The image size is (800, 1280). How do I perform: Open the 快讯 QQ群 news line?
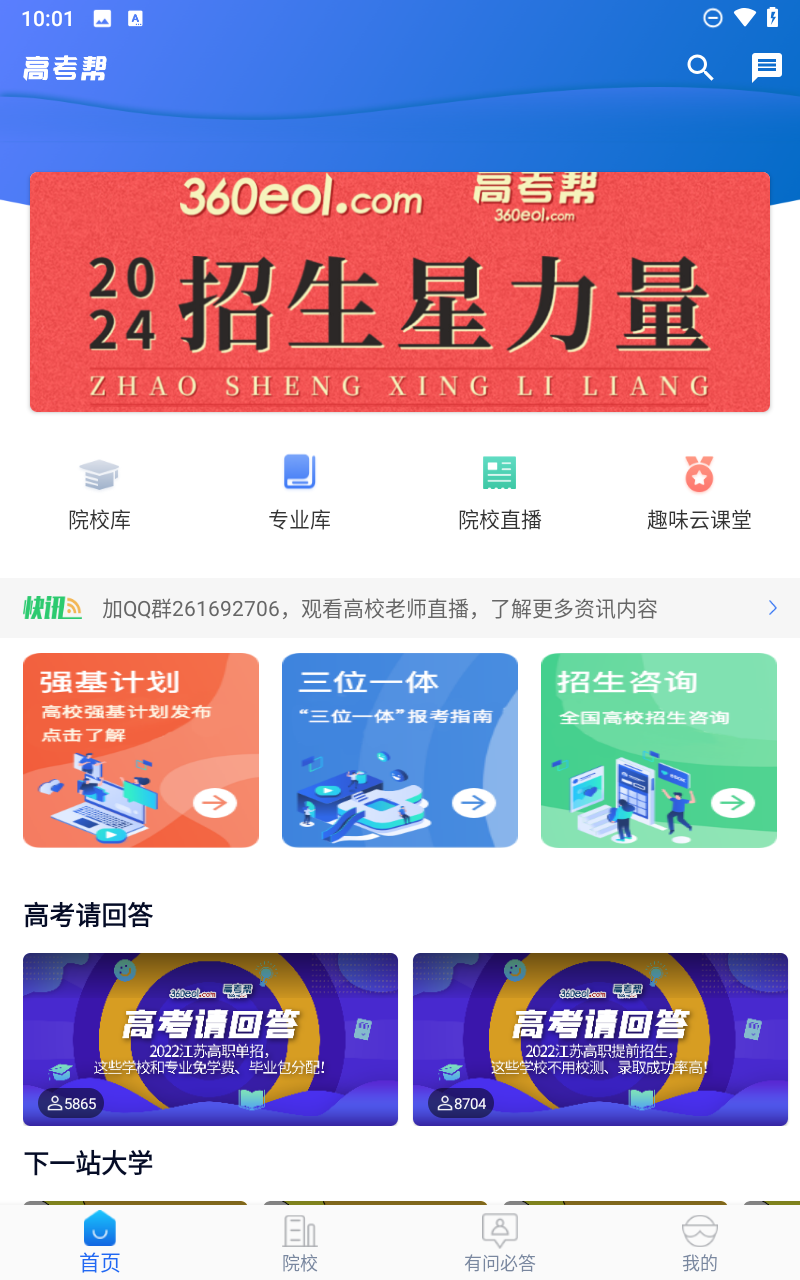(400, 608)
